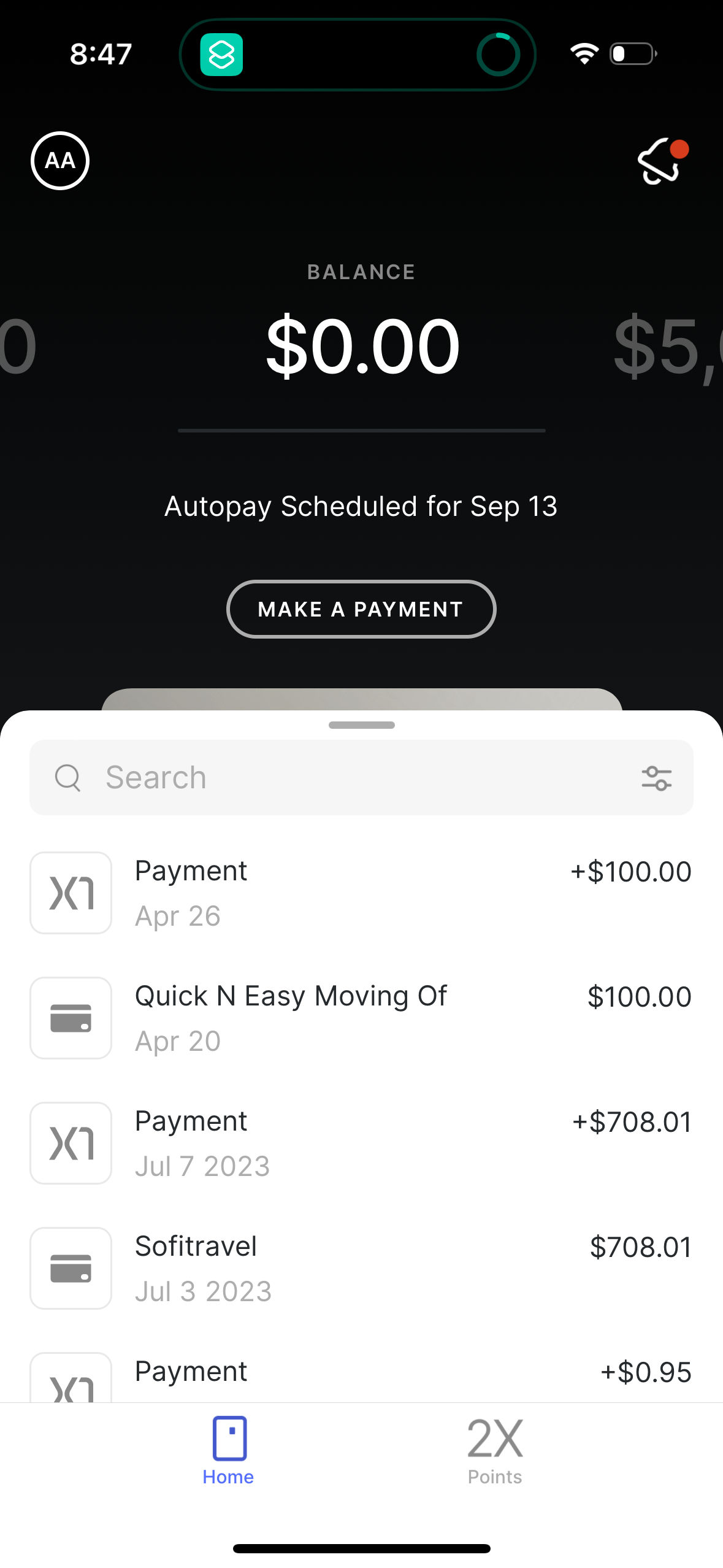
Task: Tap the magnifying glass search icon
Action: (x=68, y=777)
